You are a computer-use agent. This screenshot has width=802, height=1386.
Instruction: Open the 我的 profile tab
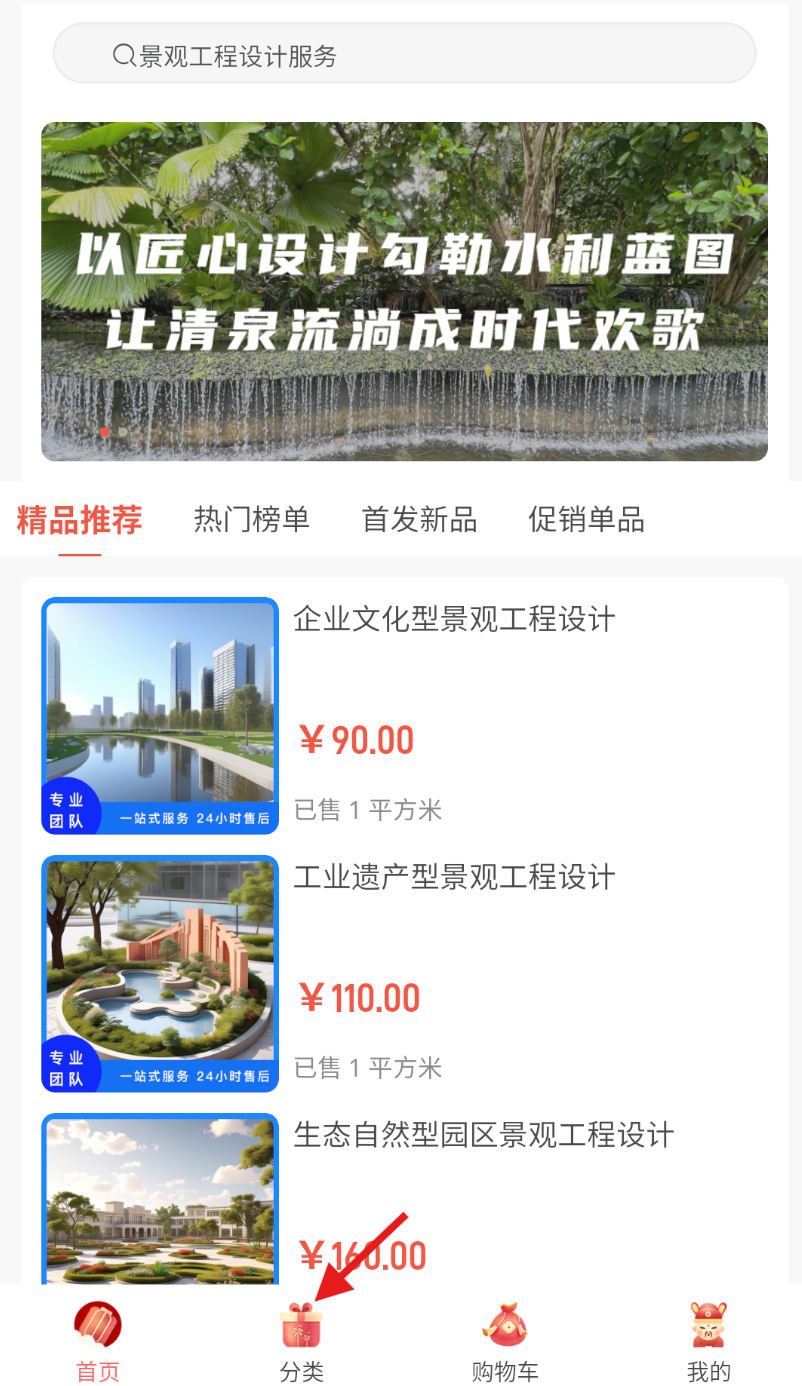click(709, 1342)
